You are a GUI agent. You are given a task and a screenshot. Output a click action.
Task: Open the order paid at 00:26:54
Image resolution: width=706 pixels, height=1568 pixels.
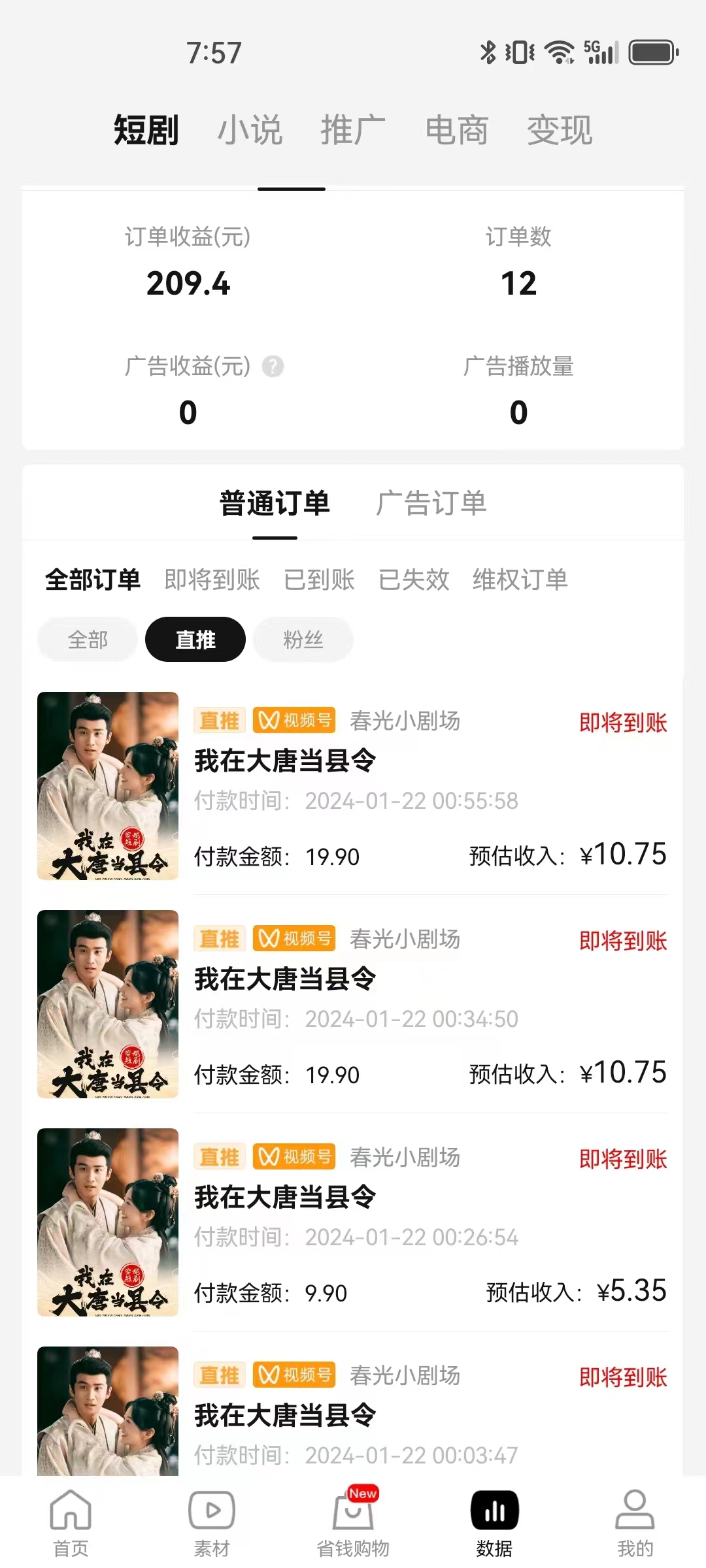pos(353,1223)
